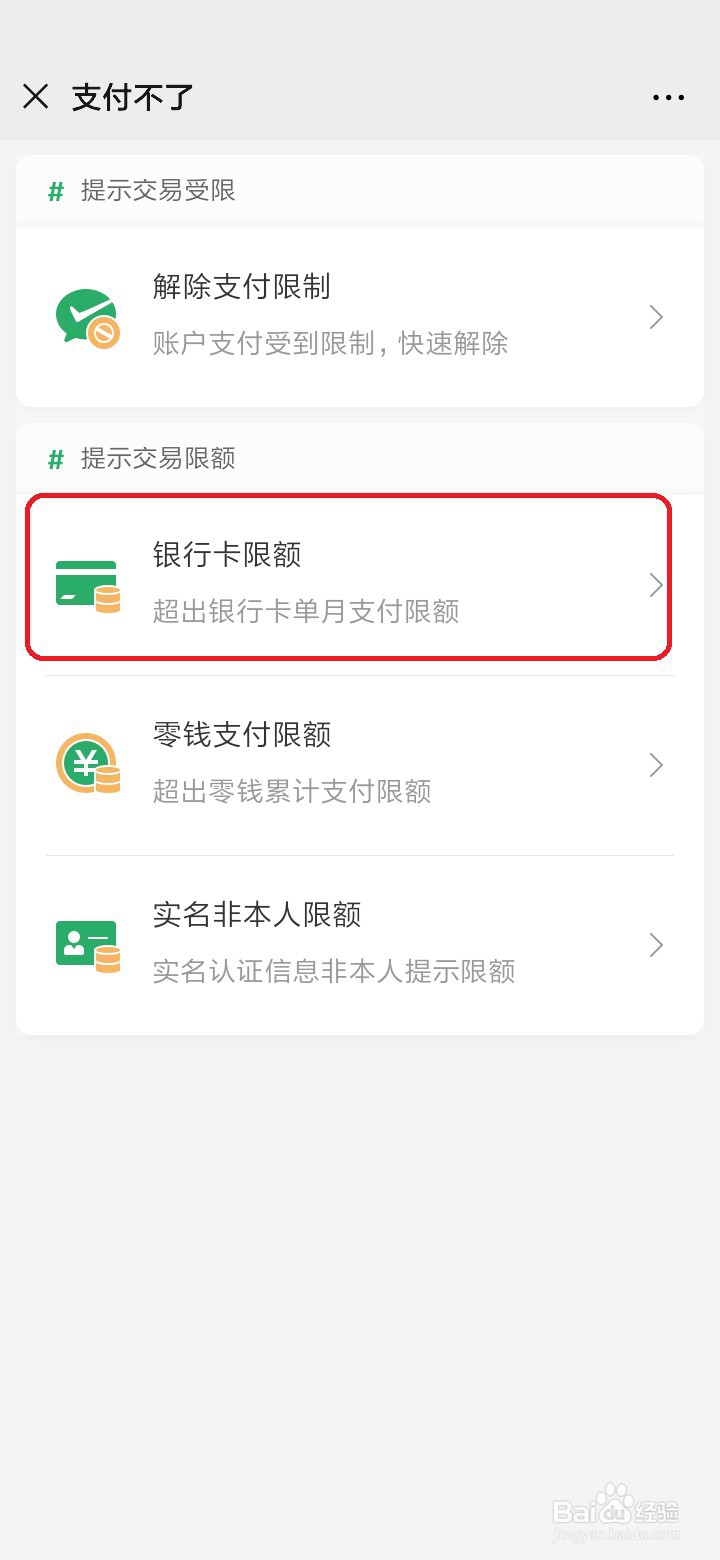The image size is (720, 1560).
Task: Click the # icon beside 提示交易受限
Action: pyautogui.click(x=57, y=190)
